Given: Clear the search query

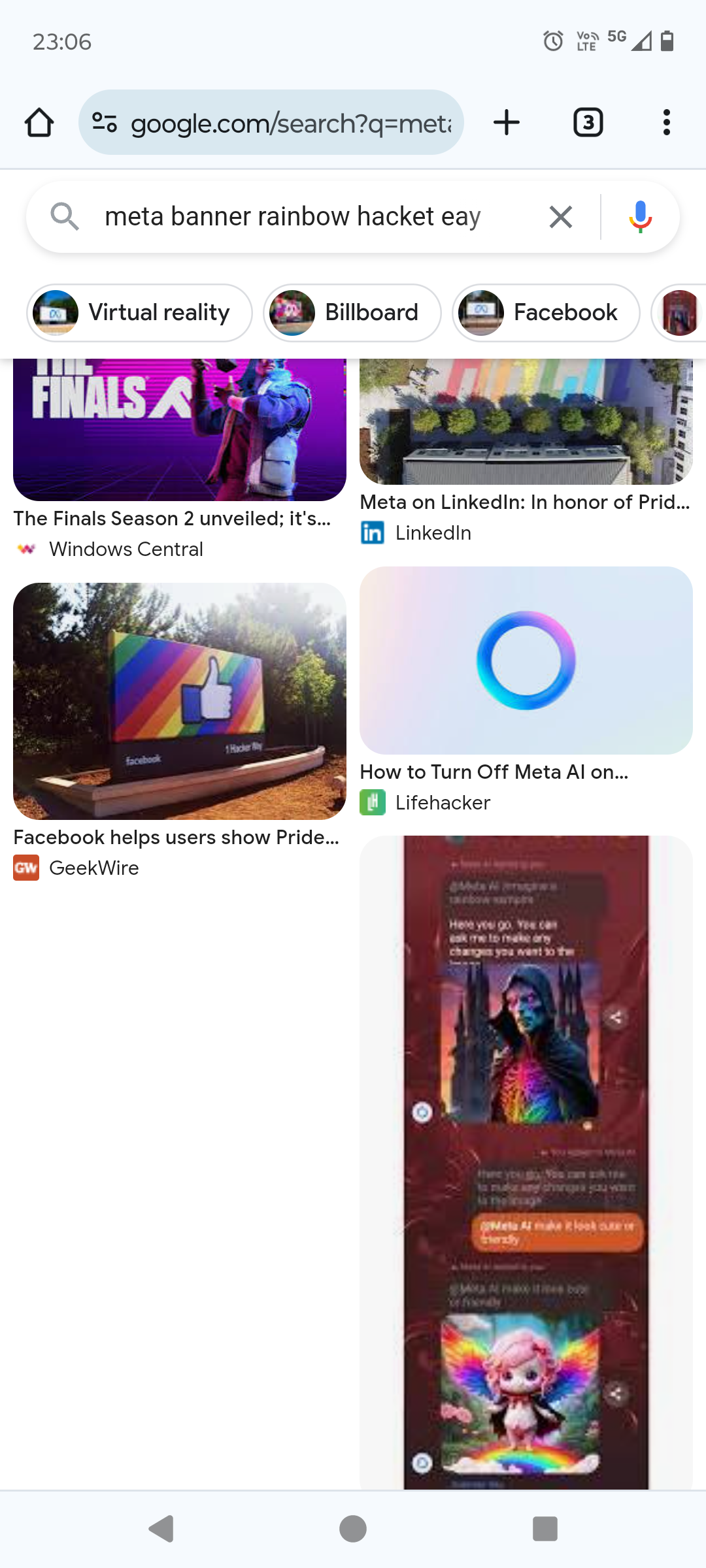Looking at the screenshot, I should pyautogui.click(x=560, y=217).
